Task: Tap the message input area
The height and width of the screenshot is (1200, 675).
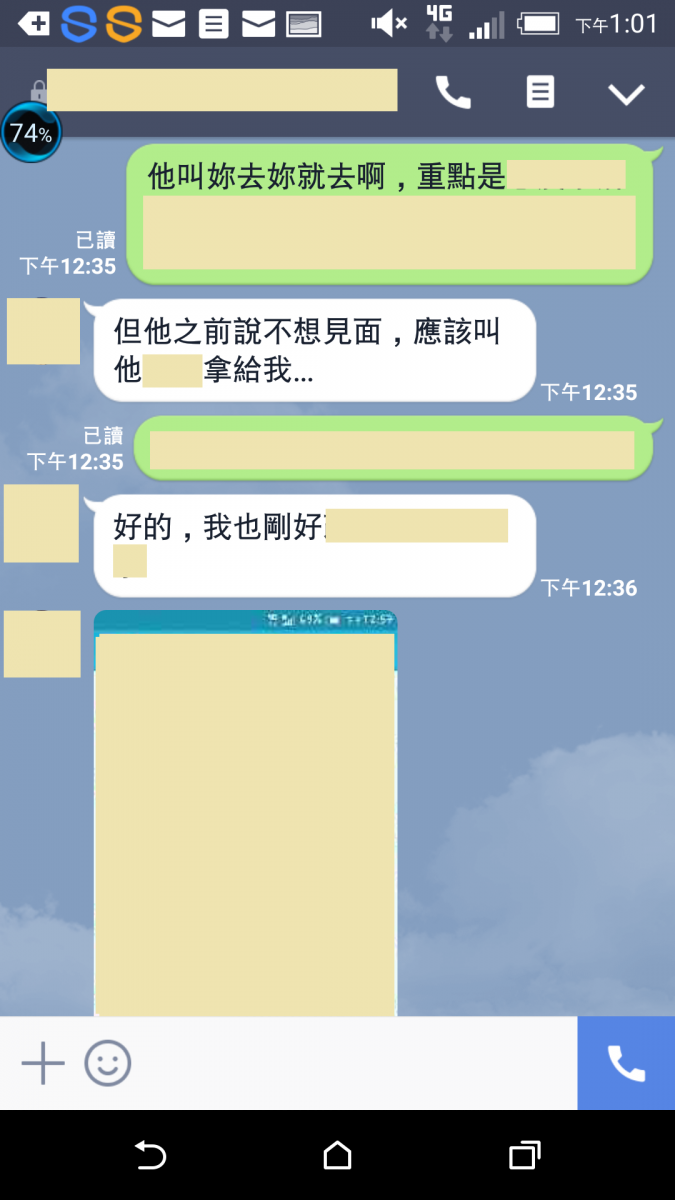Action: [x=350, y=1063]
